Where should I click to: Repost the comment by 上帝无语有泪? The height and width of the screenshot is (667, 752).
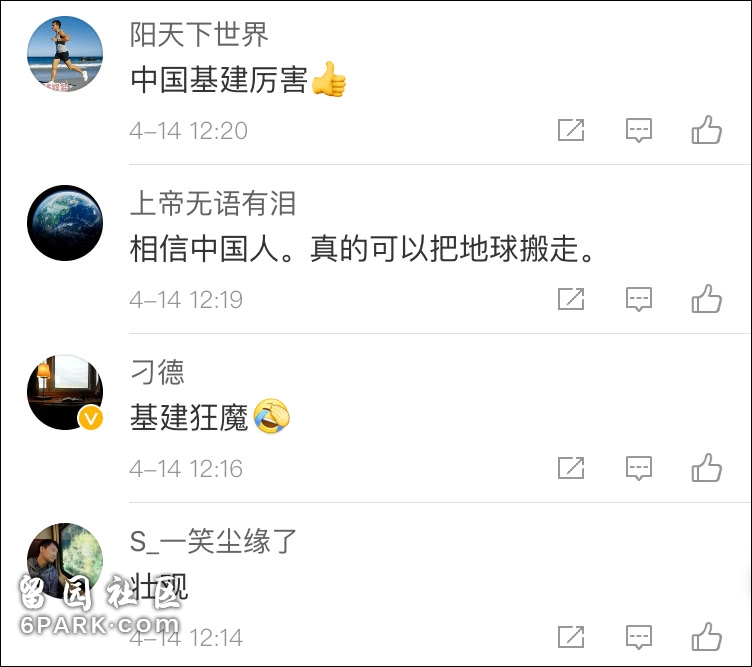click(x=571, y=299)
